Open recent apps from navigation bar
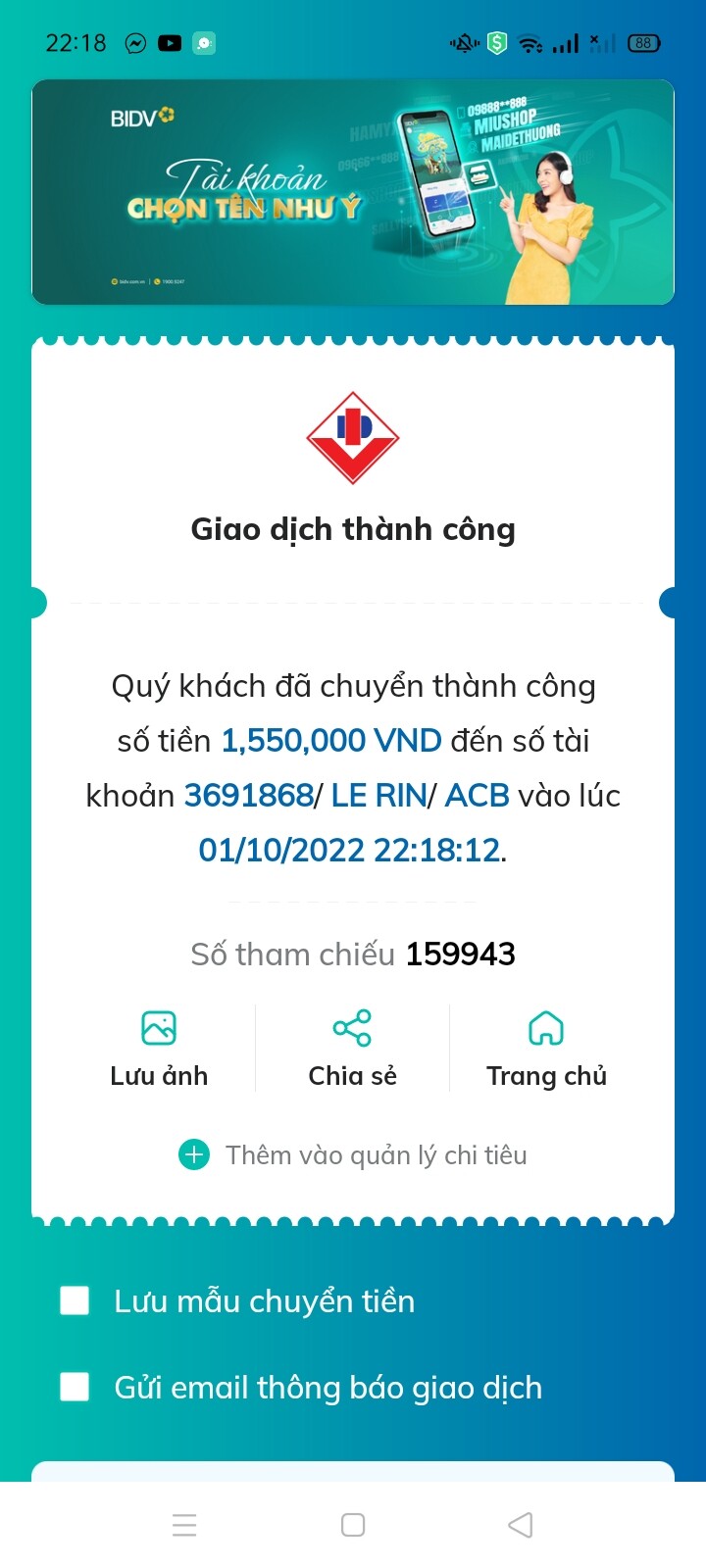This screenshot has height=1568, width=706. 184,1525
